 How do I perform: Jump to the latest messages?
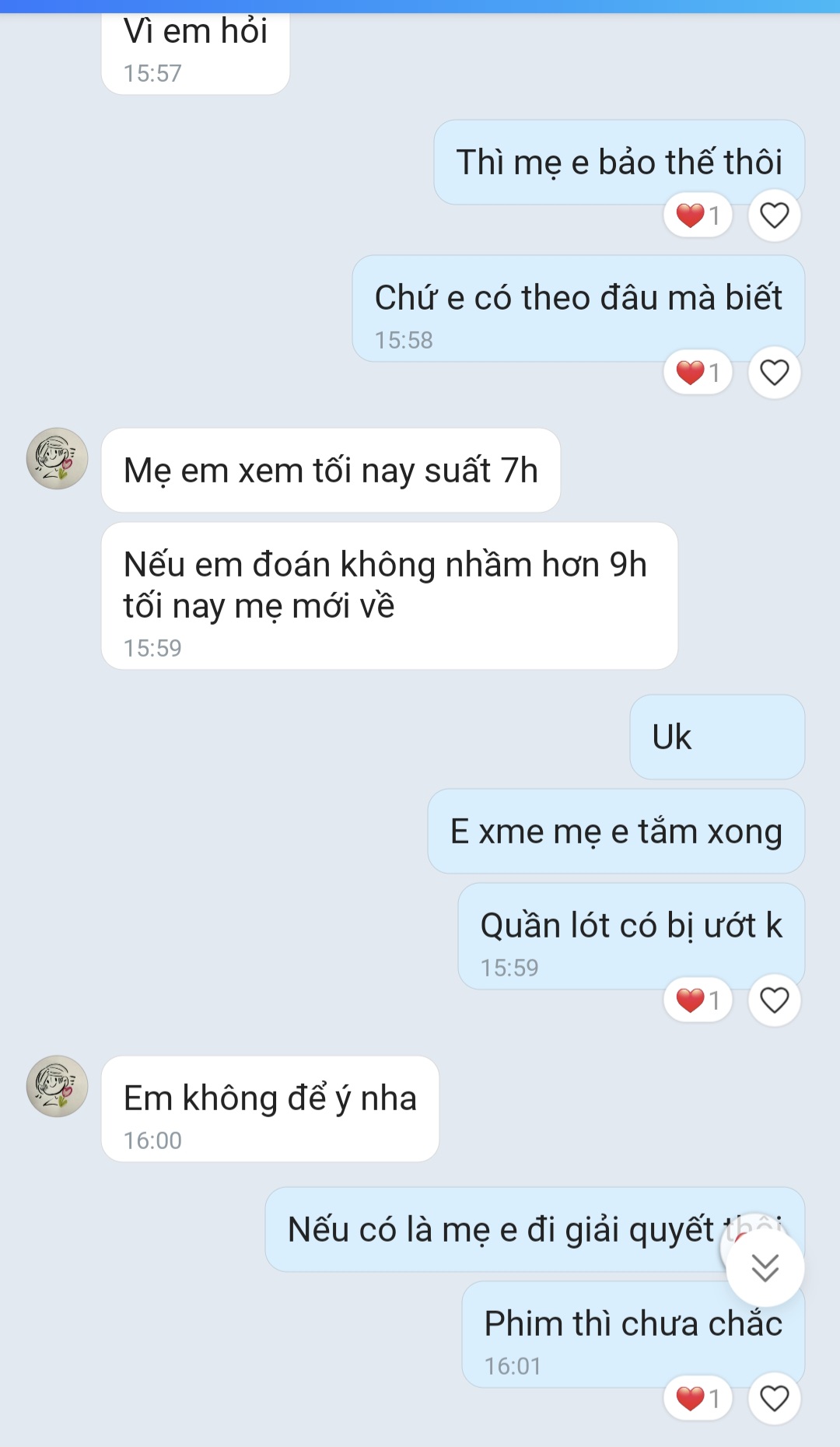click(x=765, y=1268)
